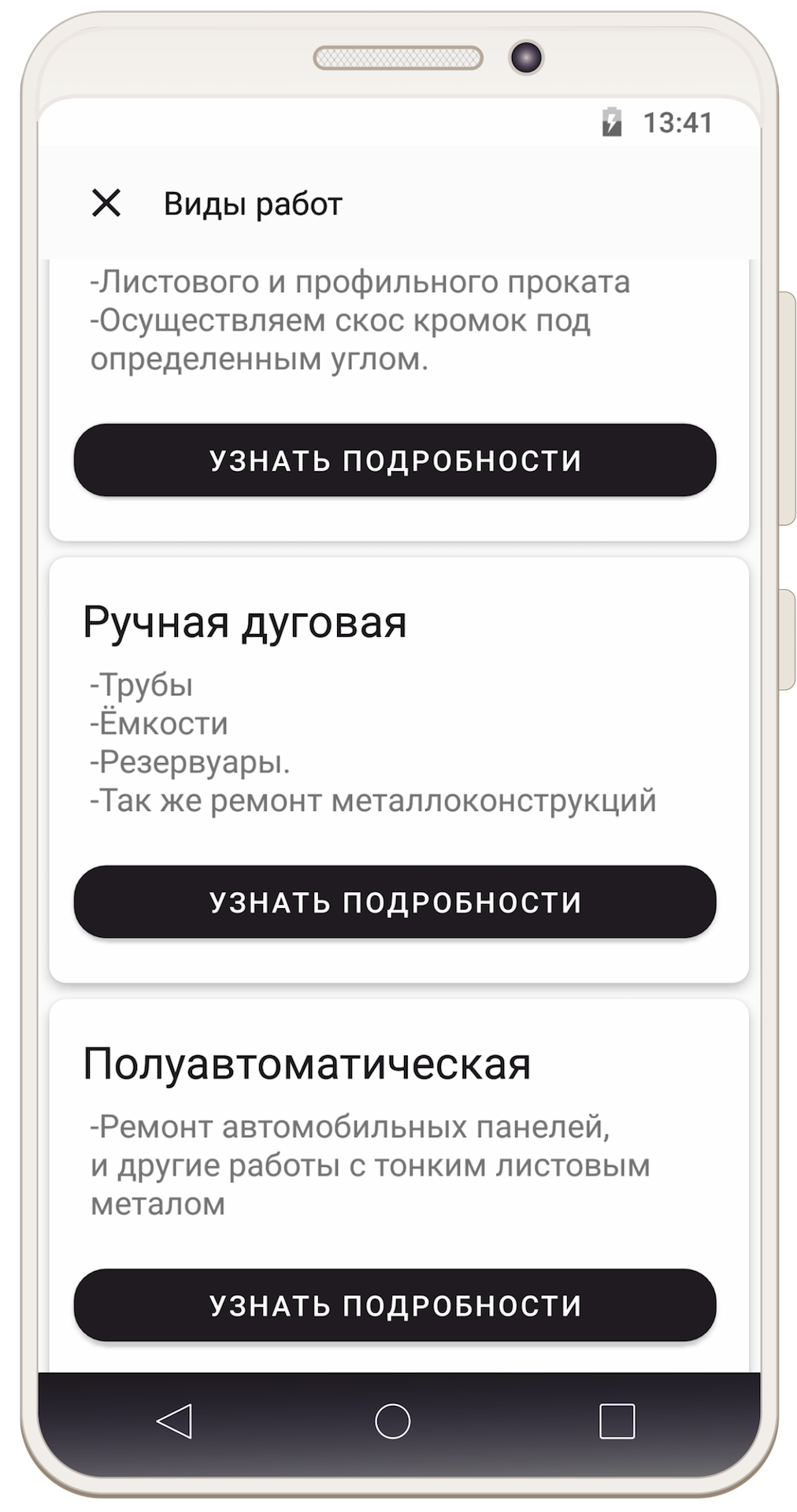797x1512 pixels.
Task: Tap the system home button
Action: [x=392, y=1421]
